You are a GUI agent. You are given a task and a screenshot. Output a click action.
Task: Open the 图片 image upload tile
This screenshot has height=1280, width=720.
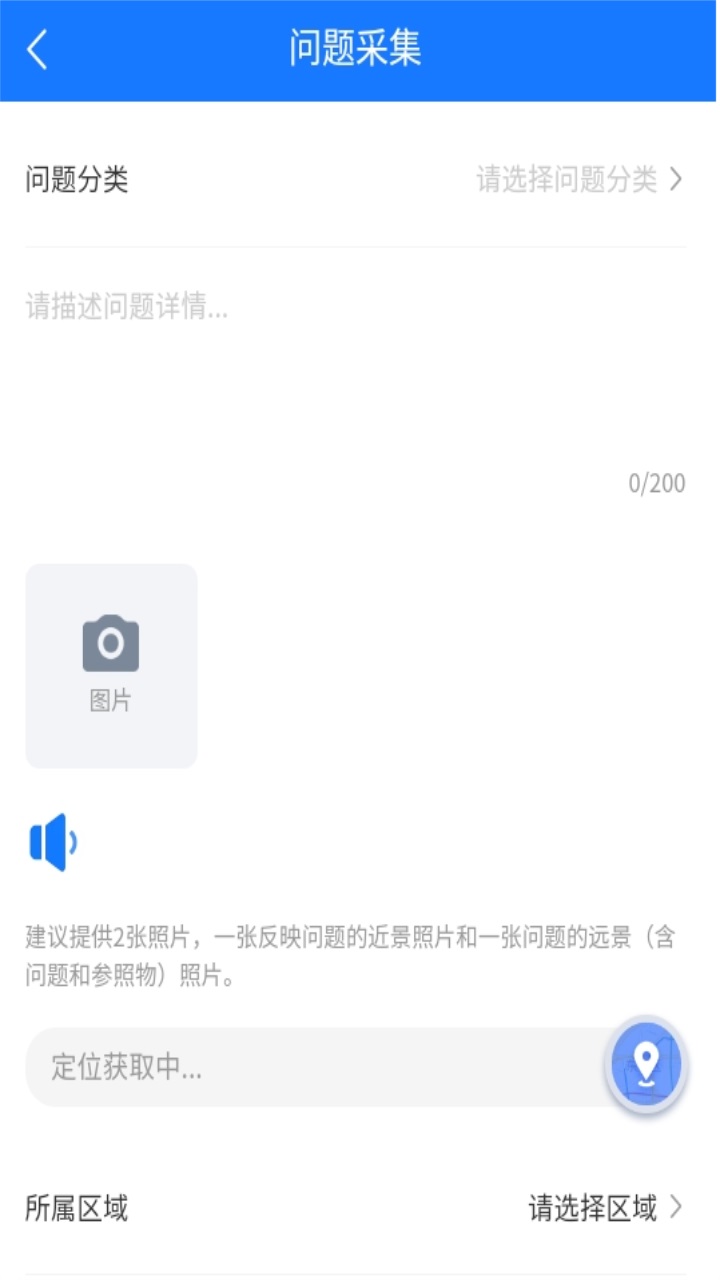pyautogui.click(x=110, y=665)
